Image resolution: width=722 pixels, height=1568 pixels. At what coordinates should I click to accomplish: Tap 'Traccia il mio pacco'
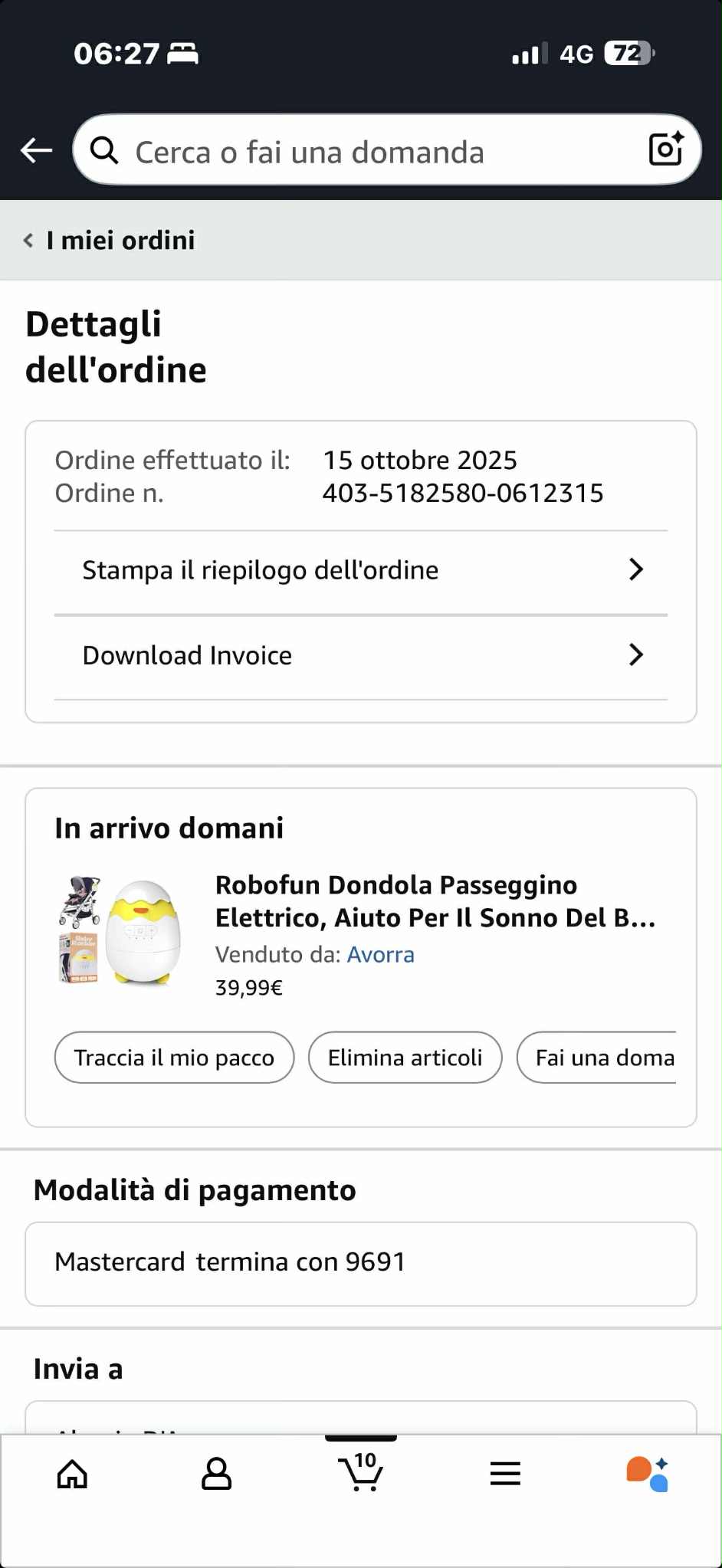(174, 1058)
